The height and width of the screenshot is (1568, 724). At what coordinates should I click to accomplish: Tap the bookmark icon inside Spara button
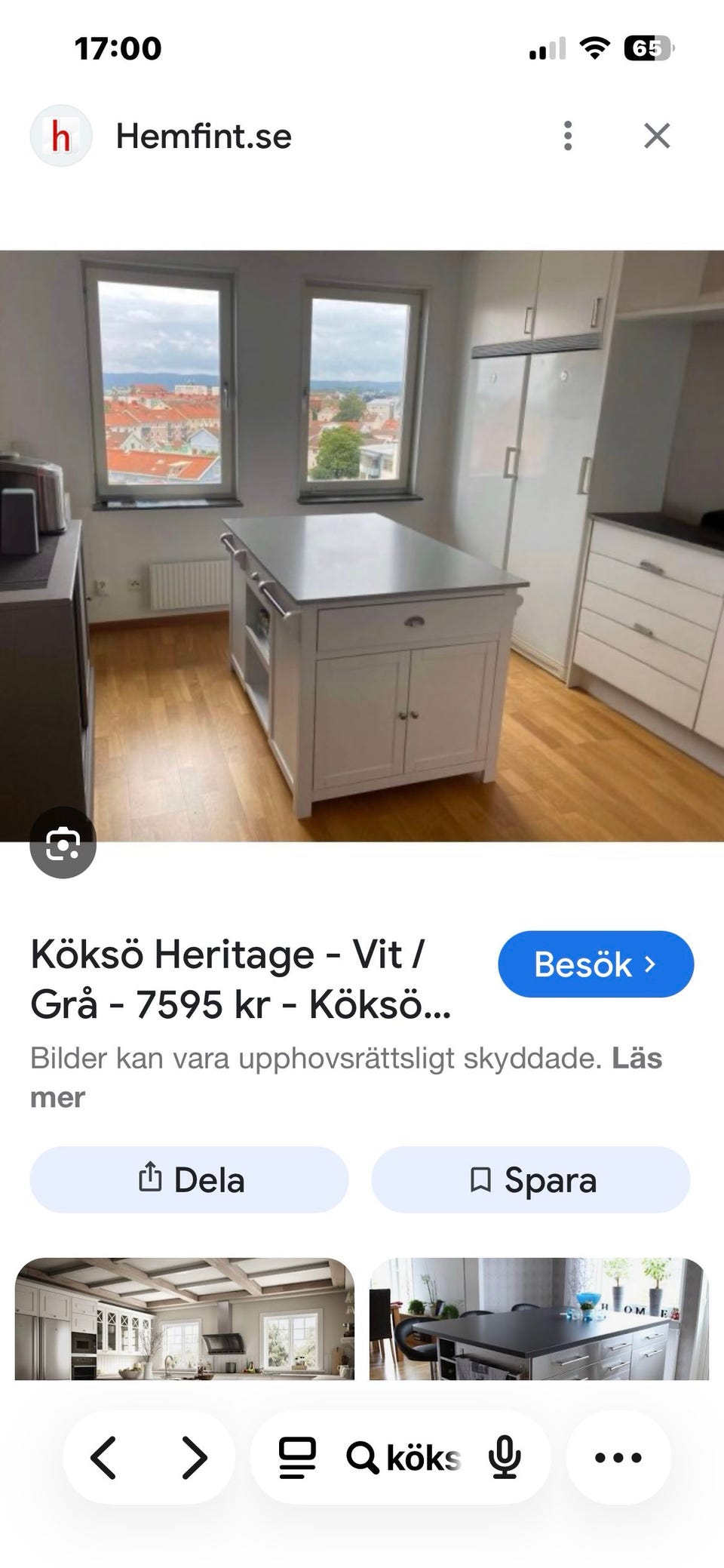click(x=480, y=1178)
